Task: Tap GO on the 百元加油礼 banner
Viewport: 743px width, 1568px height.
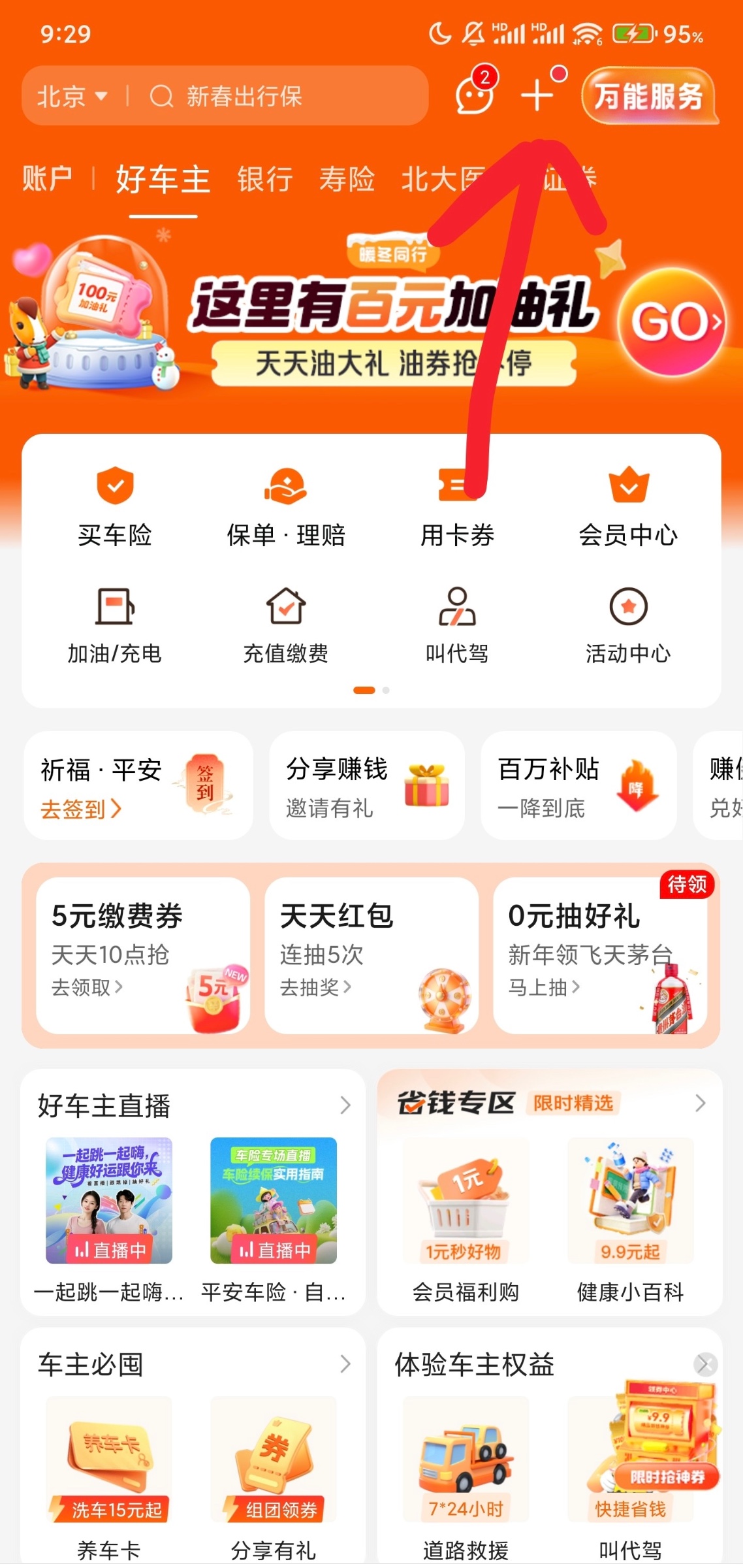Action: pos(671,322)
